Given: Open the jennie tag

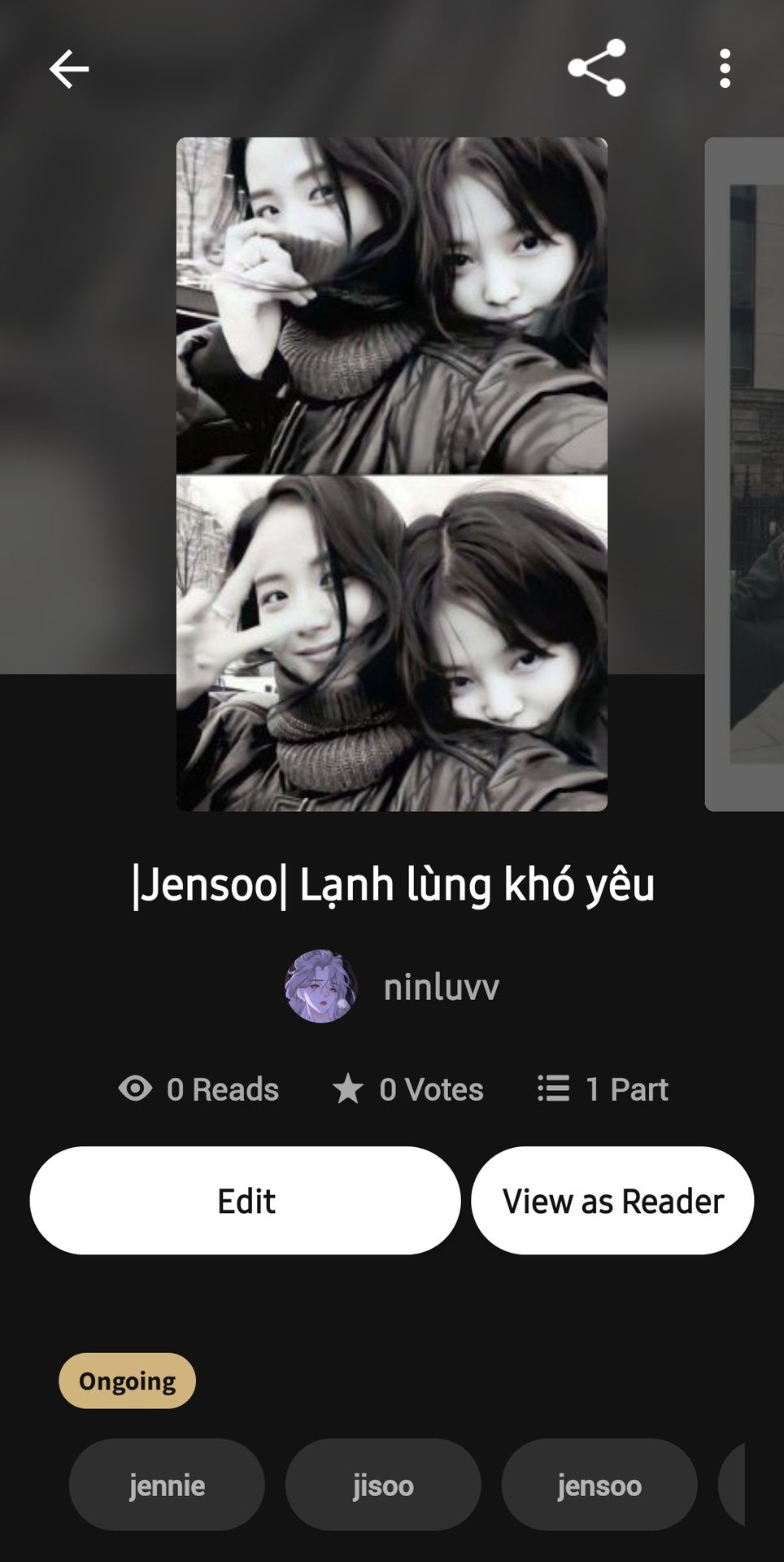Looking at the screenshot, I should tap(167, 1486).
